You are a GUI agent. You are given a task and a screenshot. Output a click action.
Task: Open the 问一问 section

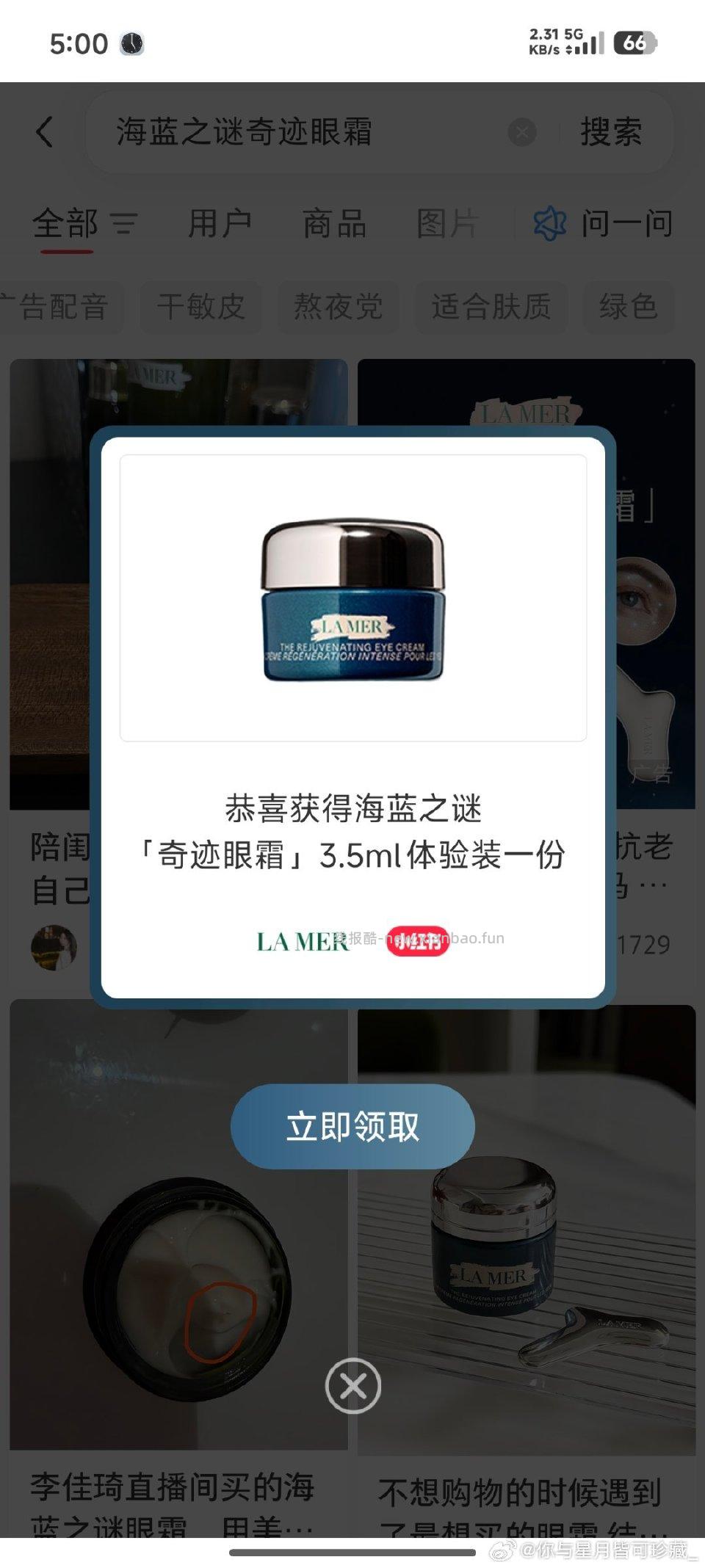click(x=625, y=224)
